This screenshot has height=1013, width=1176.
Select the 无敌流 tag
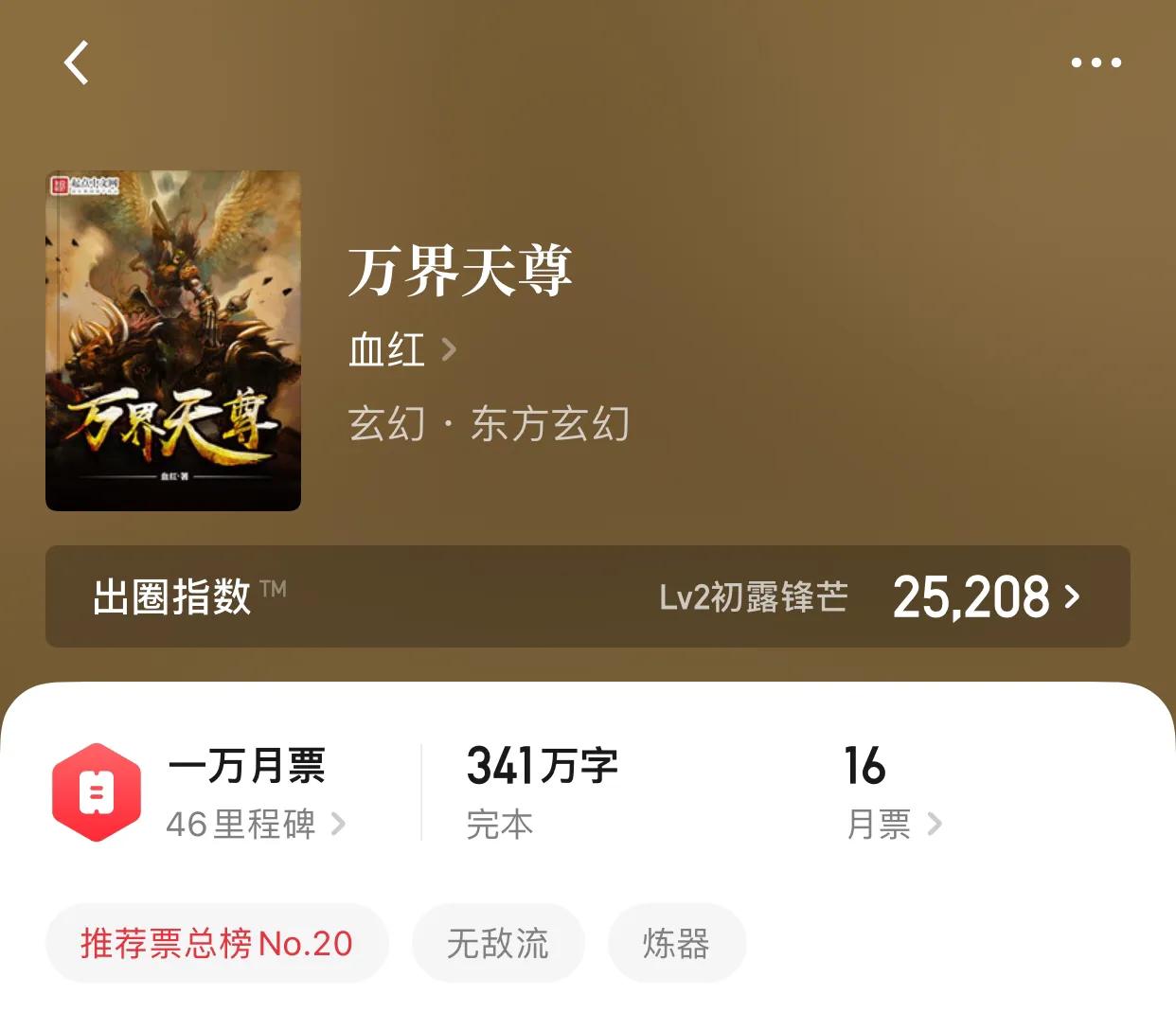coord(498,943)
